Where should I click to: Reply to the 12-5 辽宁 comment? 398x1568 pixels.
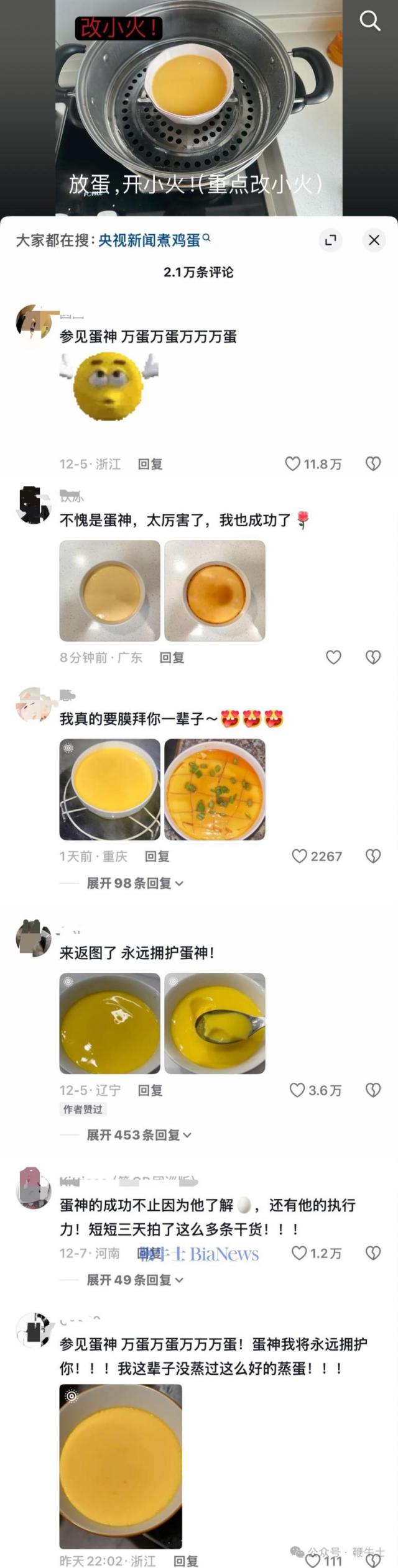(x=150, y=1090)
